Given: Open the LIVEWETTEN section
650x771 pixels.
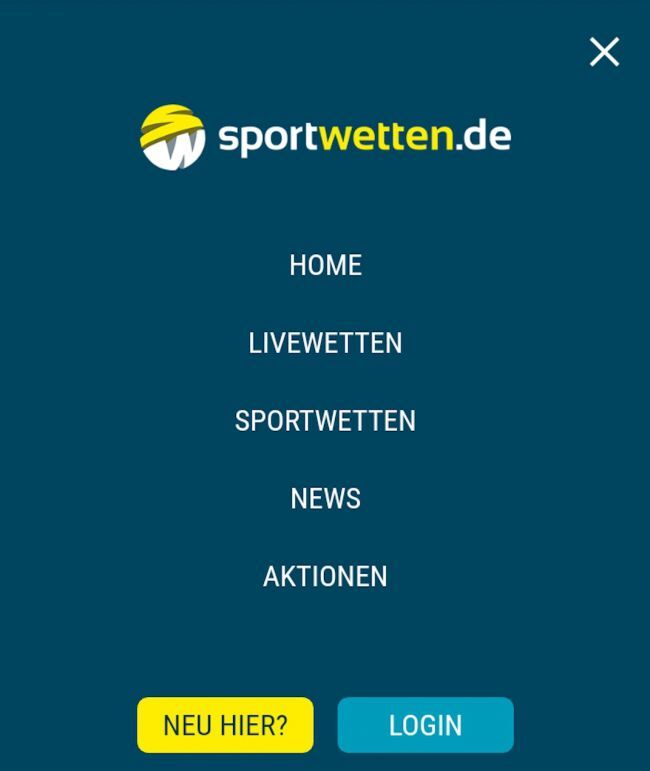Looking at the screenshot, I should pyautogui.click(x=325, y=343).
